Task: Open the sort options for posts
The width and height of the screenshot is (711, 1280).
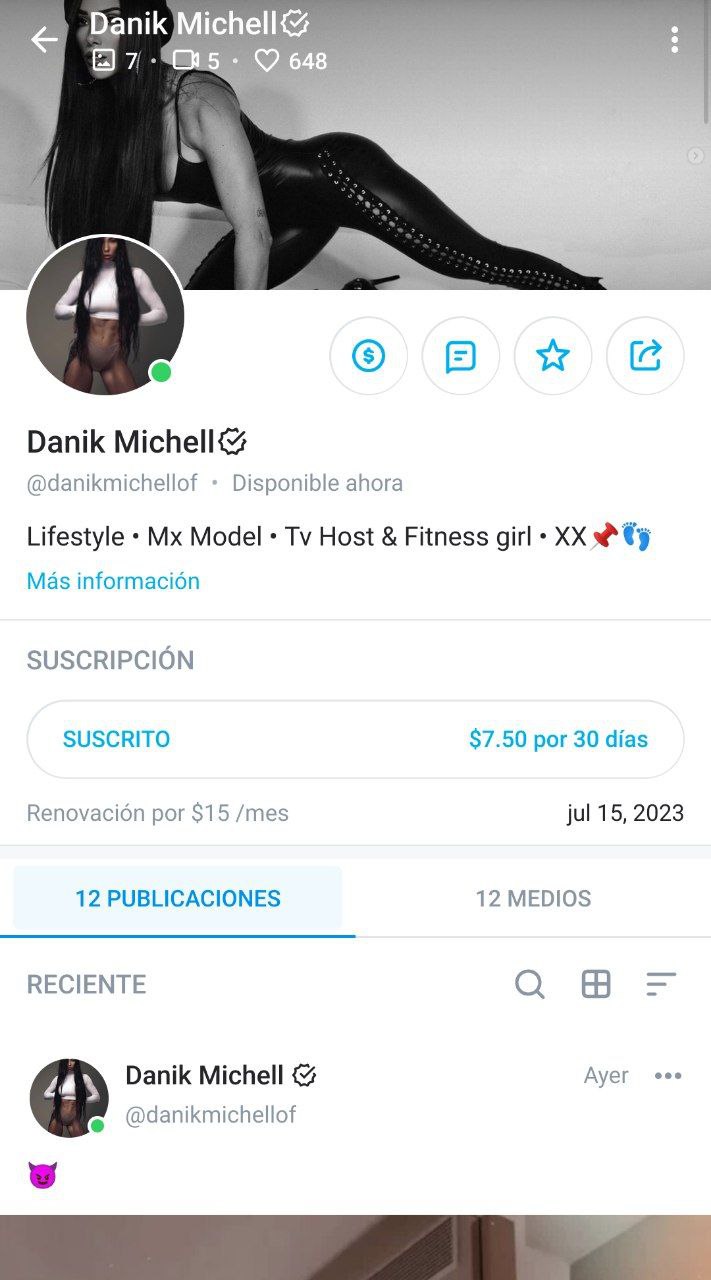Action: coord(661,985)
